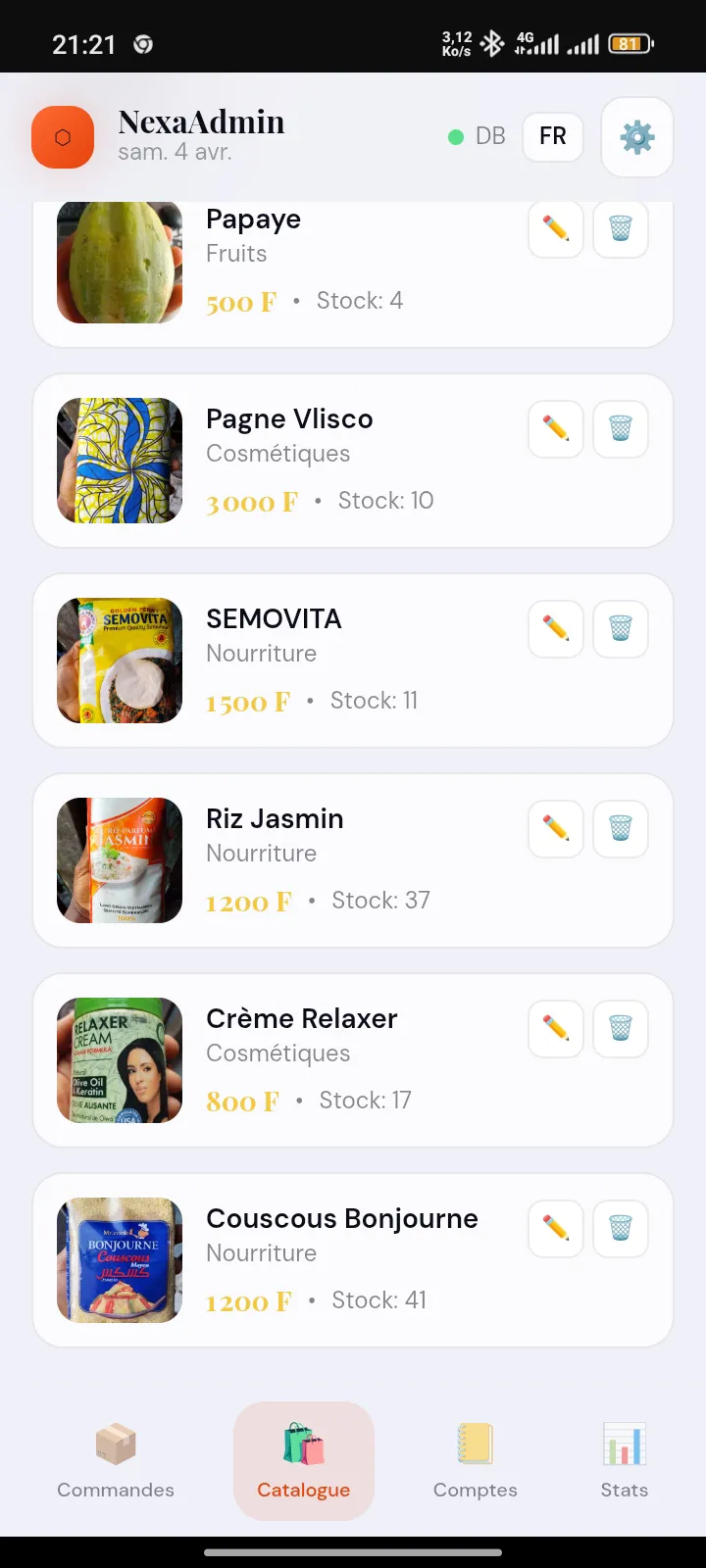Viewport: 706px width, 1568px height.
Task: Switch language with the FR button
Action: [x=552, y=137]
